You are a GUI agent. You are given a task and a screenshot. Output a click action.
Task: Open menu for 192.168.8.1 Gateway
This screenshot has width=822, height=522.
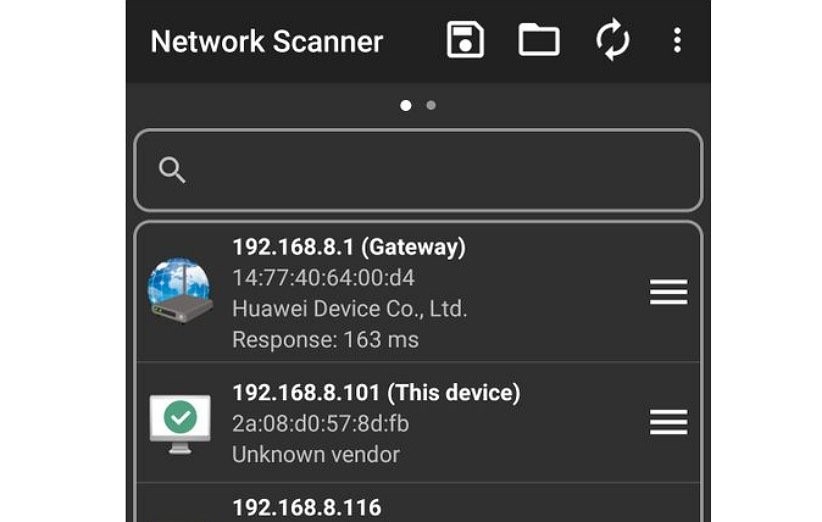click(x=668, y=292)
